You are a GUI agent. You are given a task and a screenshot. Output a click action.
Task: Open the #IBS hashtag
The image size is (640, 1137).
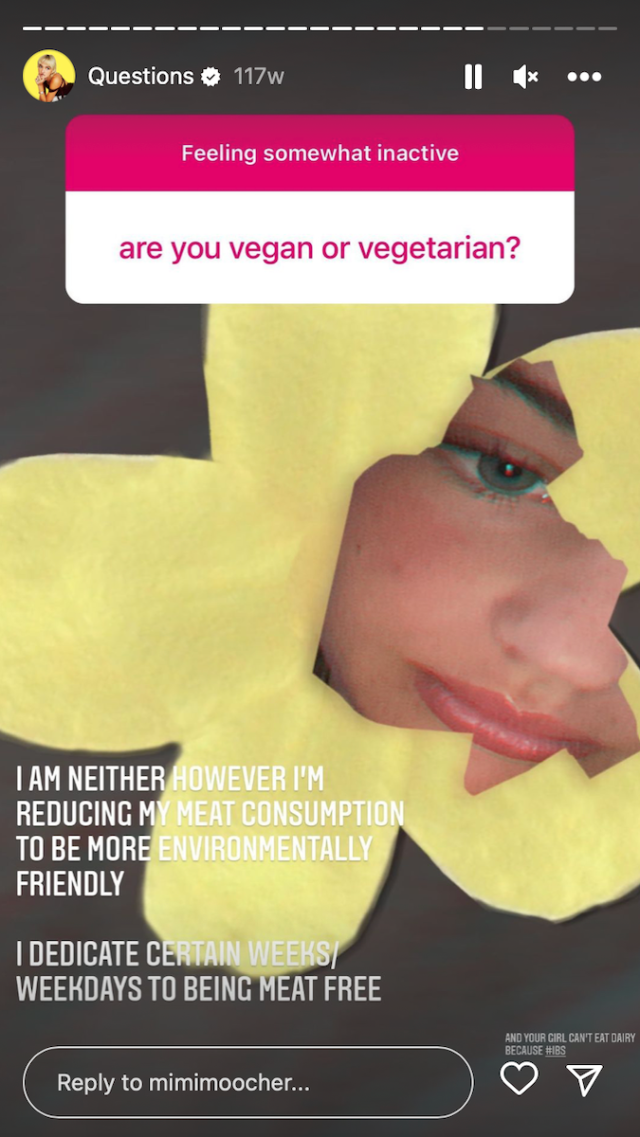point(556,1050)
